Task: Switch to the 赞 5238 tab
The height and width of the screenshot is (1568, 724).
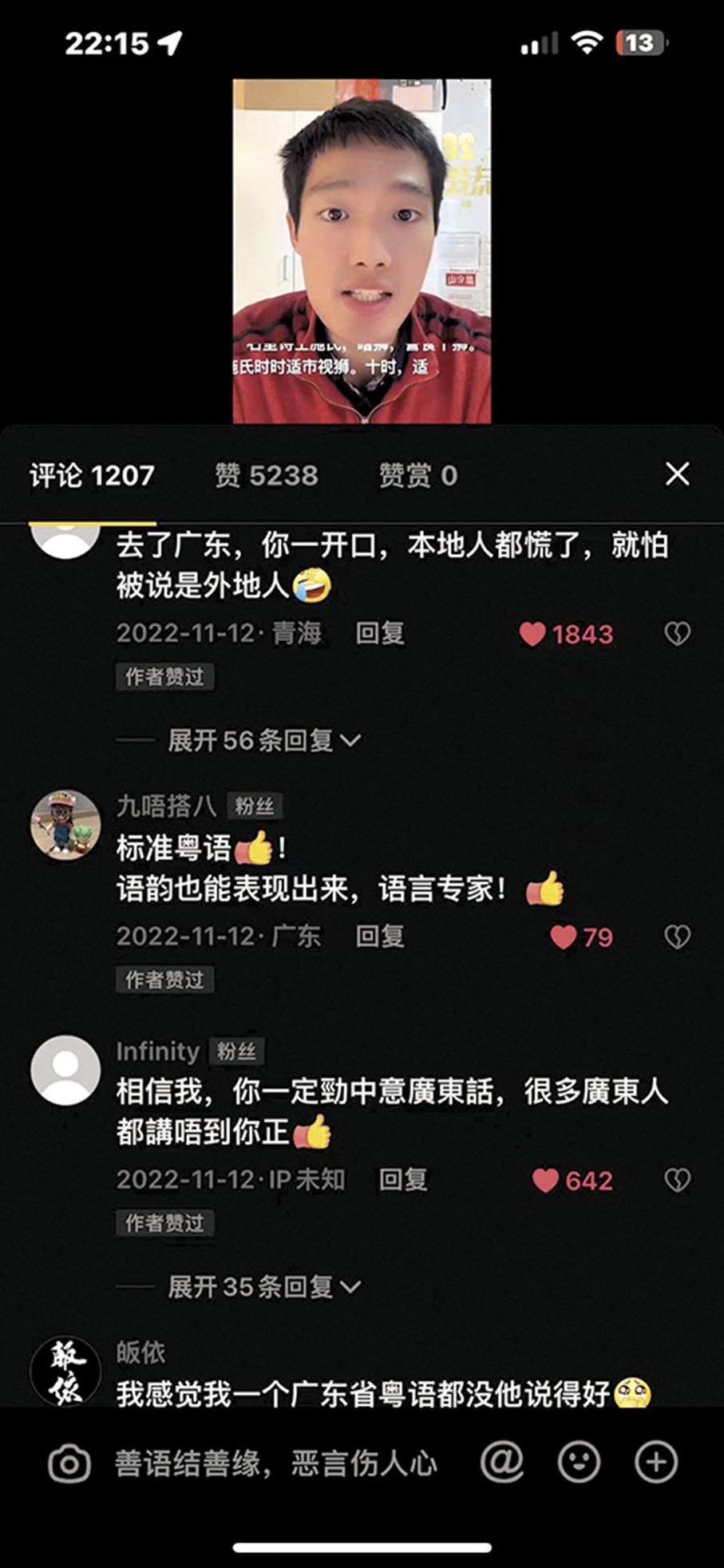Action: (266, 476)
